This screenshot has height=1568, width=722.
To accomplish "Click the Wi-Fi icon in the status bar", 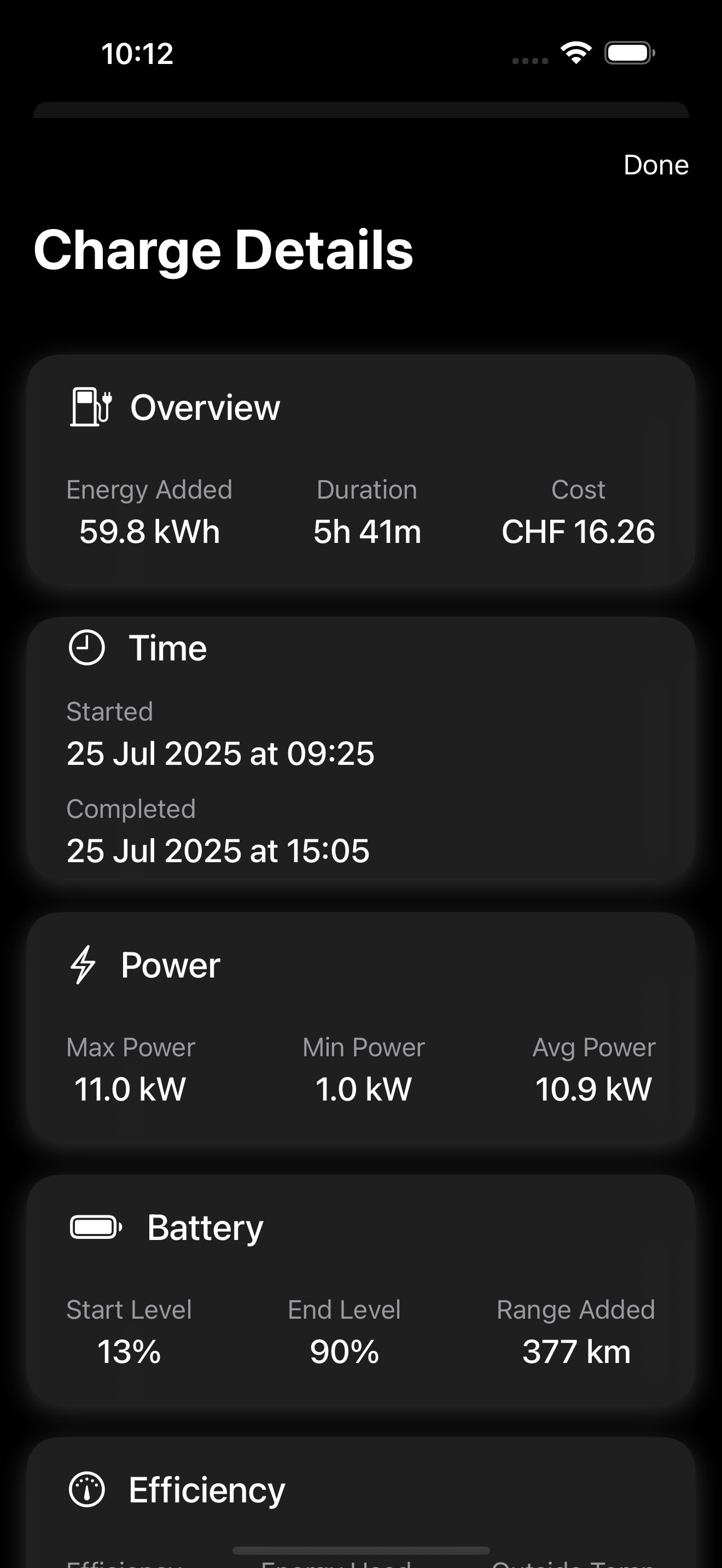I will pyautogui.click(x=575, y=54).
